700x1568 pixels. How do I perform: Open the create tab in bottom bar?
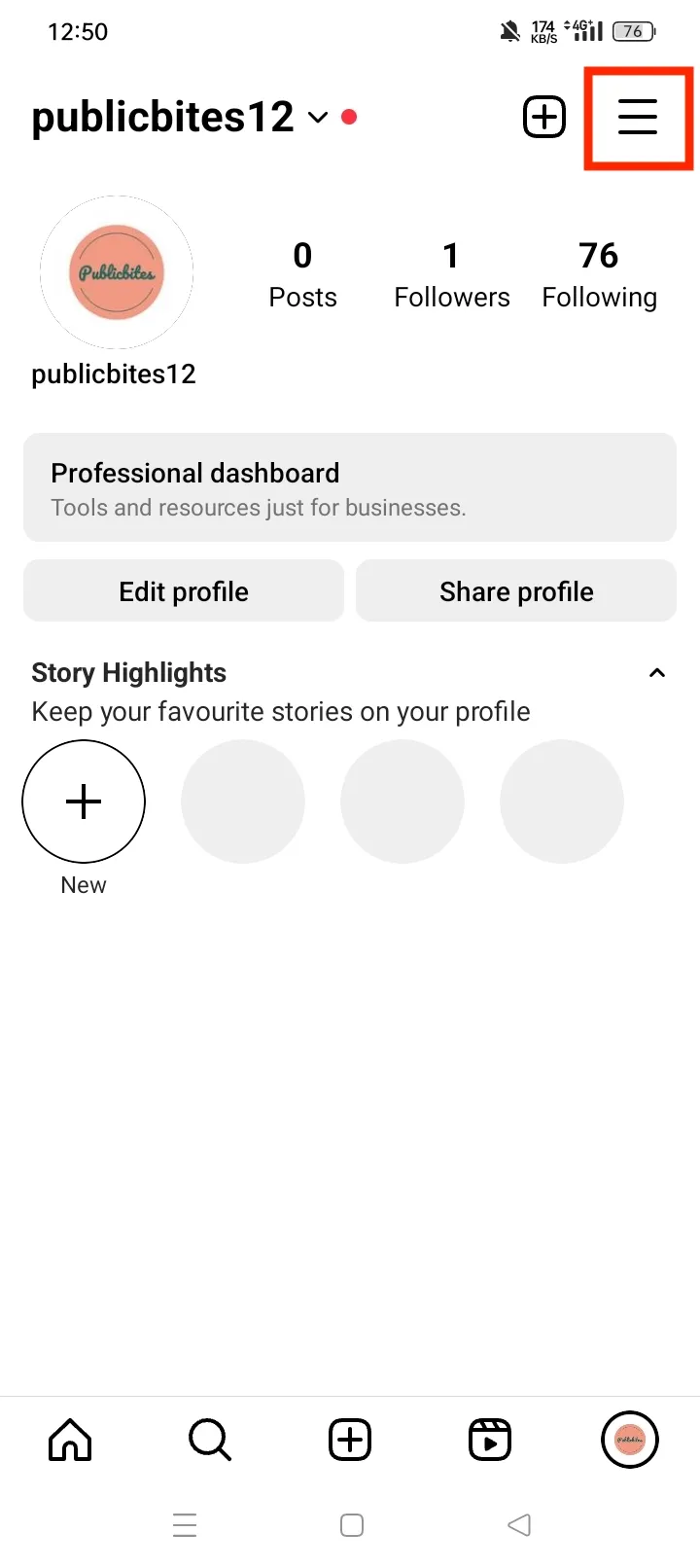pyautogui.click(x=350, y=1440)
